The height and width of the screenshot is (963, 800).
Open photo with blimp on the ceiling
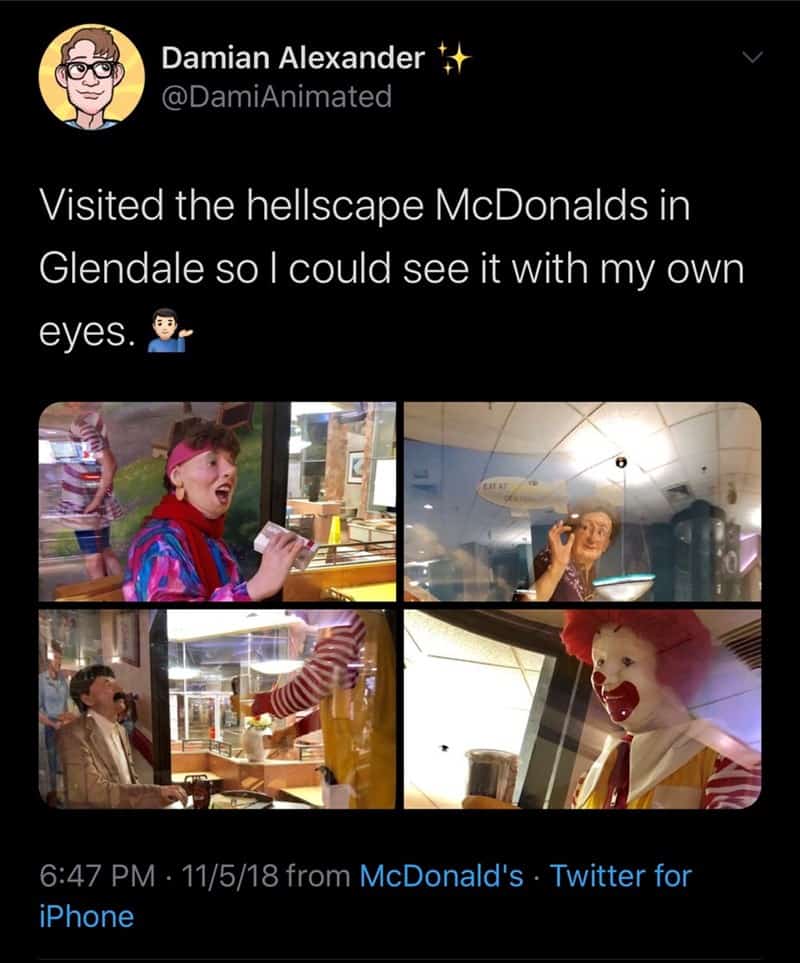pos(582,501)
